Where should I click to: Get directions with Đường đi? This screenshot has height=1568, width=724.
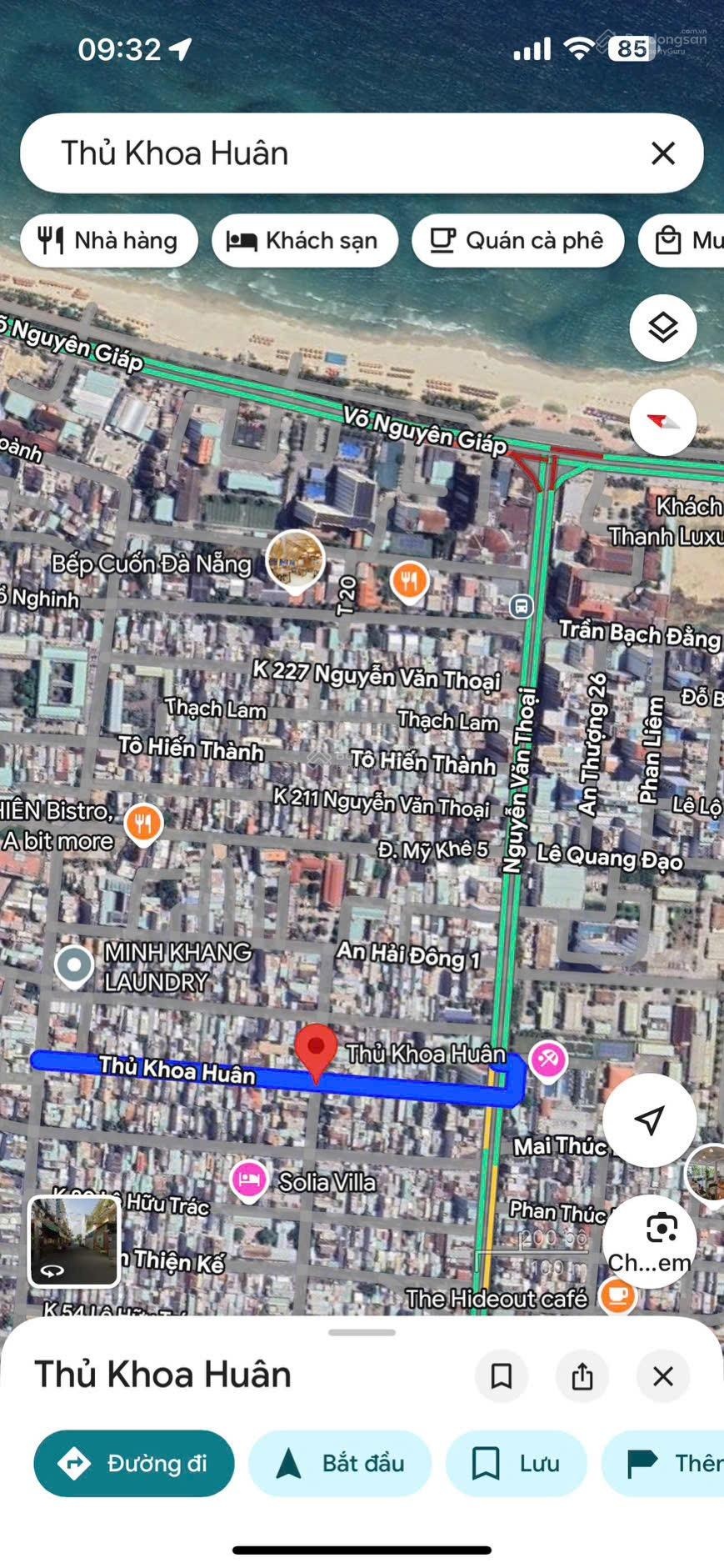point(134,1463)
